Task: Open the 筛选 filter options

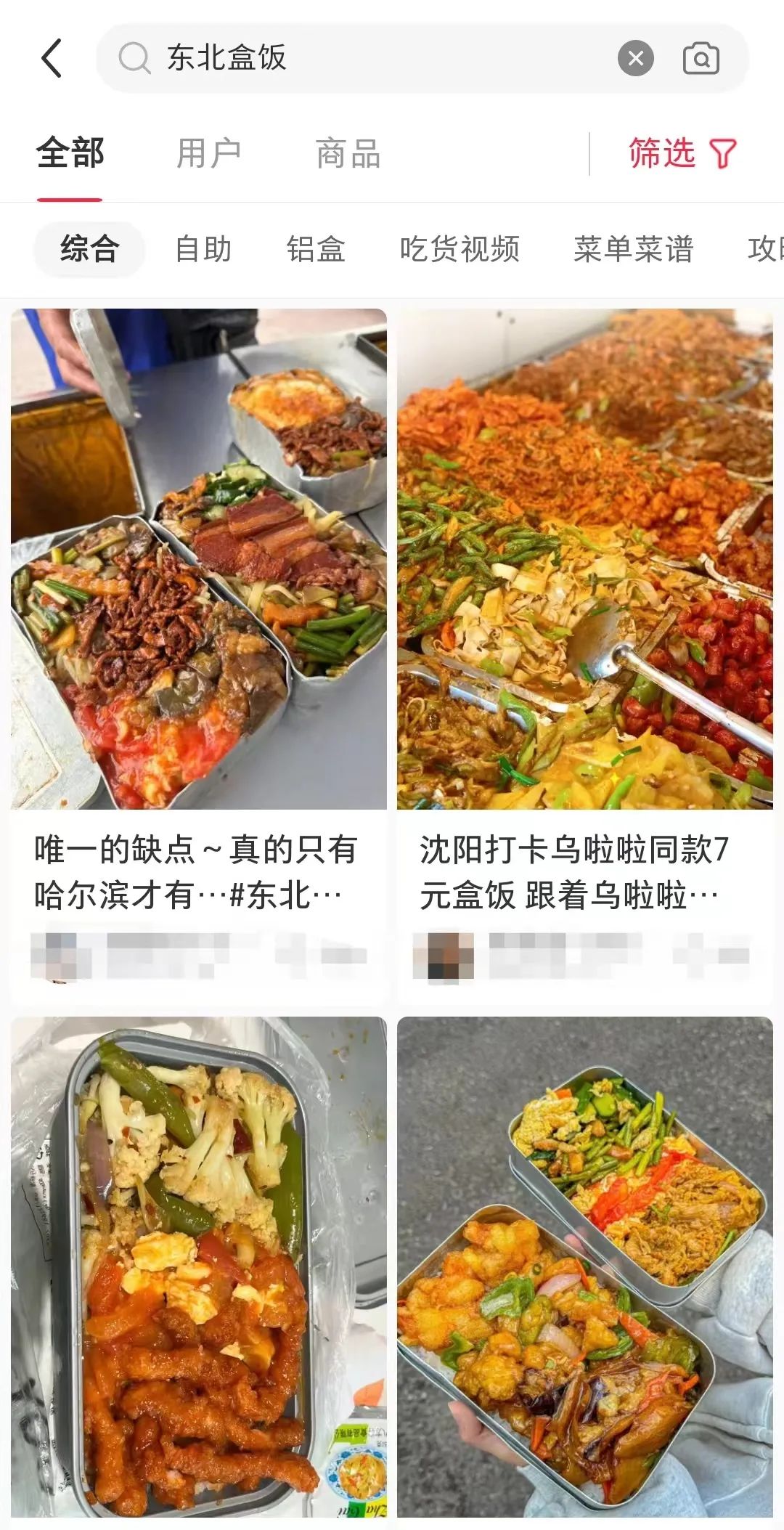Action: coord(681,153)
